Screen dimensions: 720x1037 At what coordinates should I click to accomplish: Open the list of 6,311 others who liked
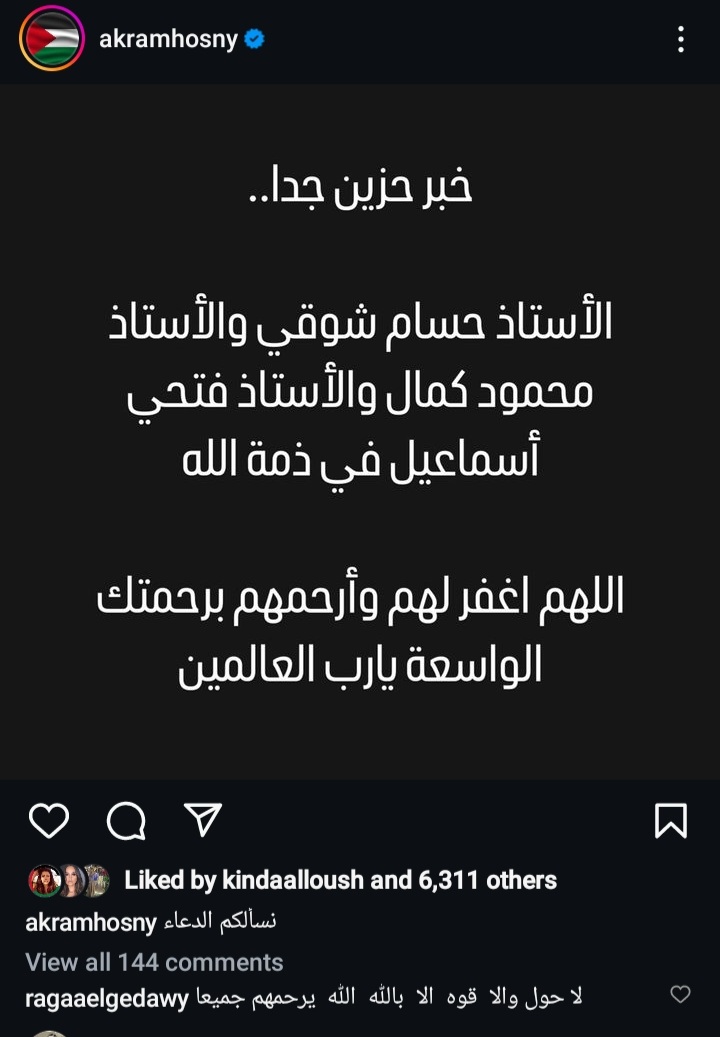tap(487, 880)
